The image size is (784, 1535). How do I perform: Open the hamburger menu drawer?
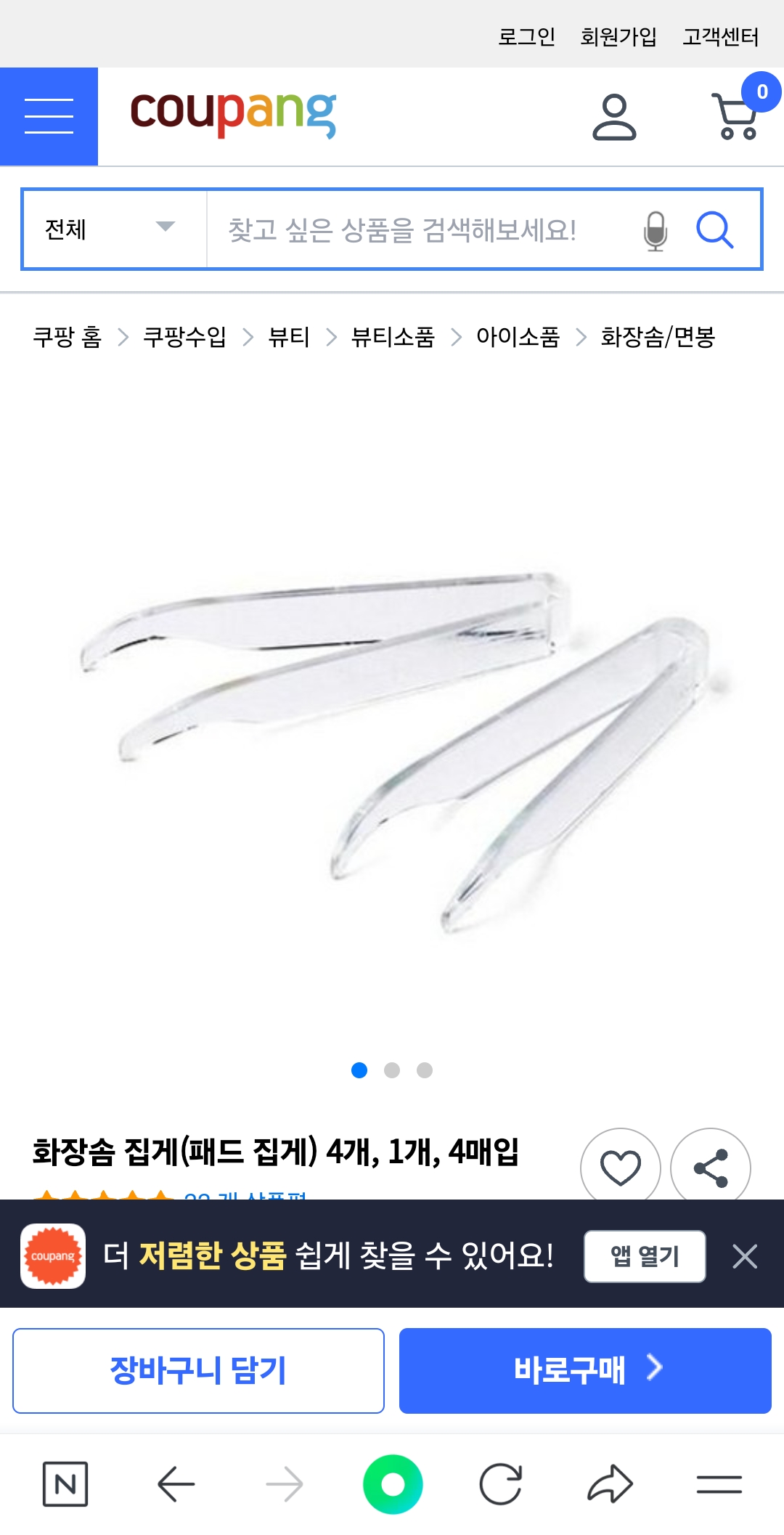[x=49, y=116]
